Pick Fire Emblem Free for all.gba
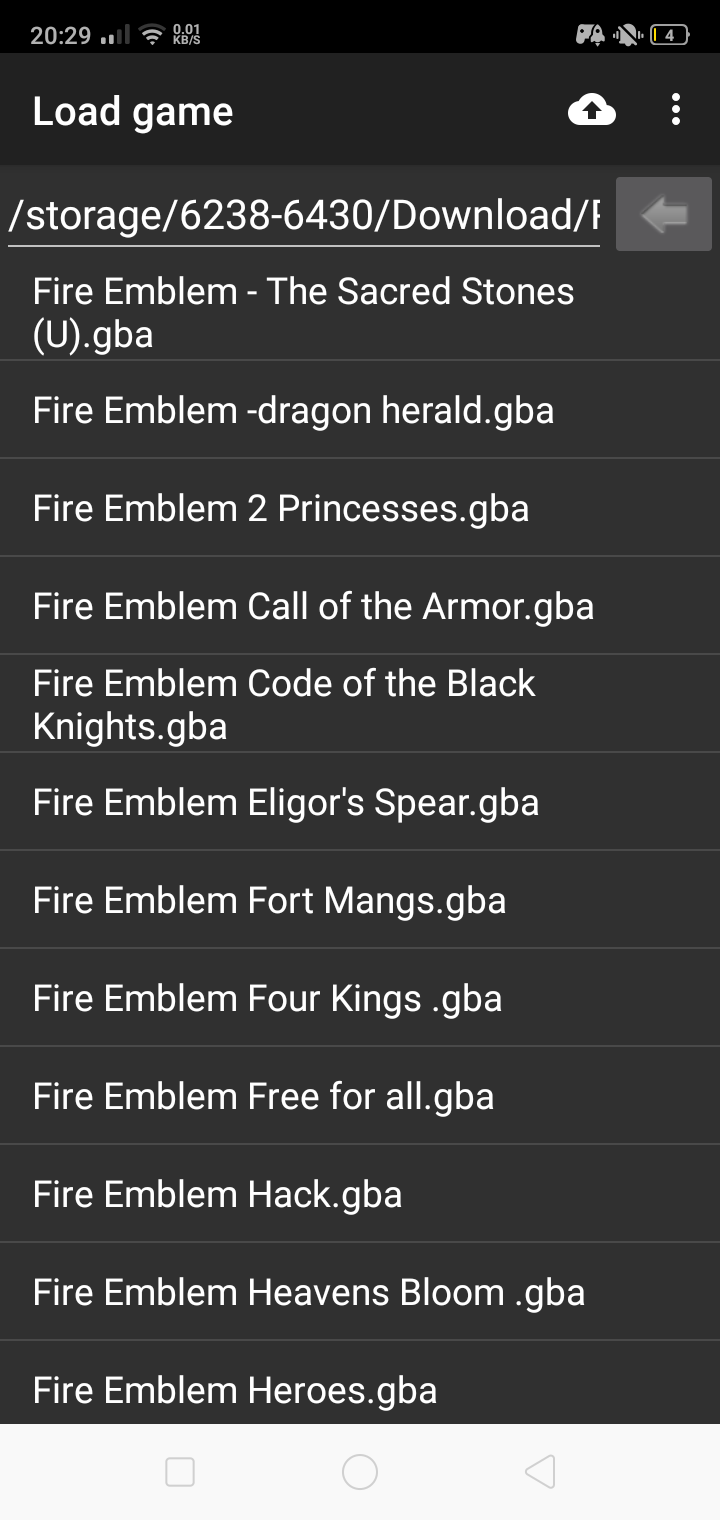Image resolution: width=720 pixels, height=1520 pixels. tap(360, 1096)
